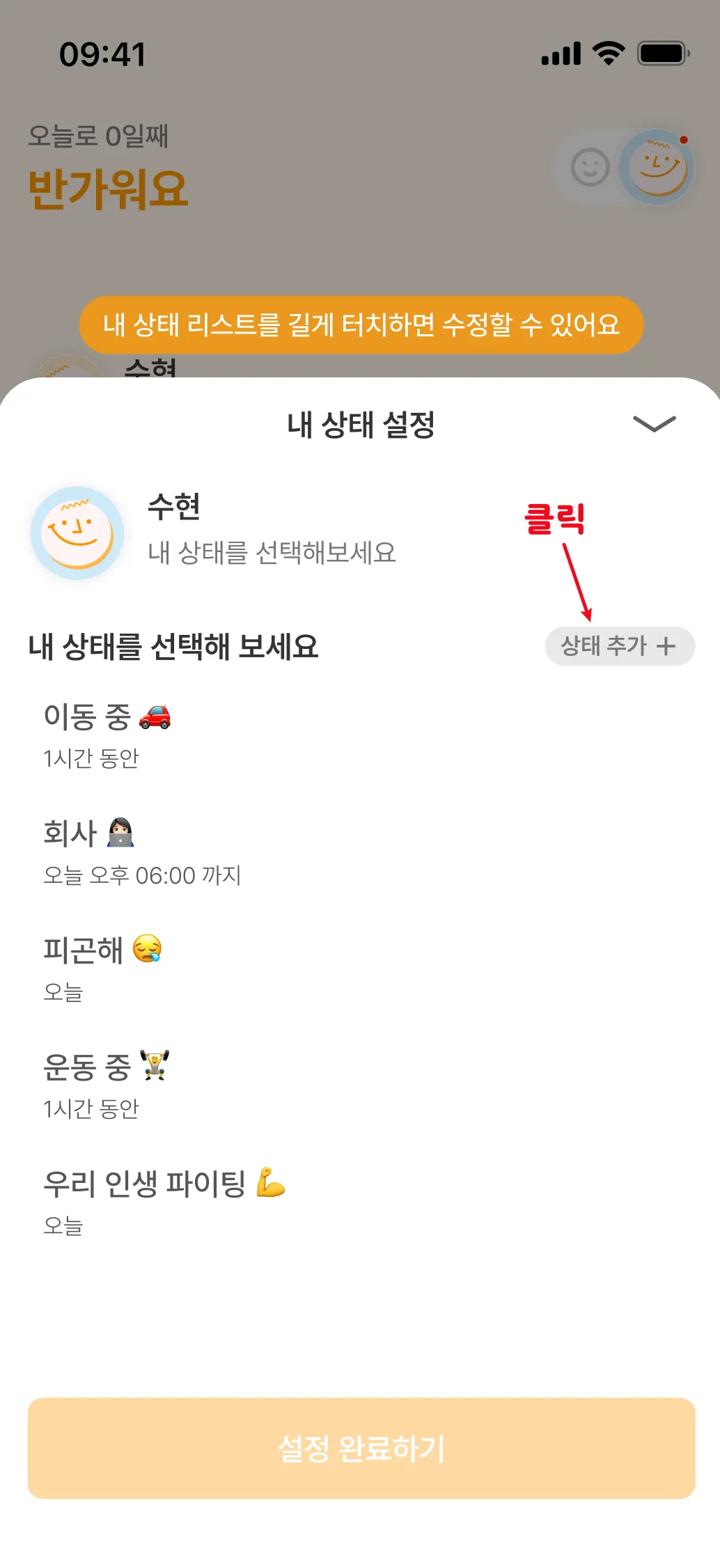
Task: Collapse the 내 상태 설정 sheet with chevron
Action: [x=654, y=424]
